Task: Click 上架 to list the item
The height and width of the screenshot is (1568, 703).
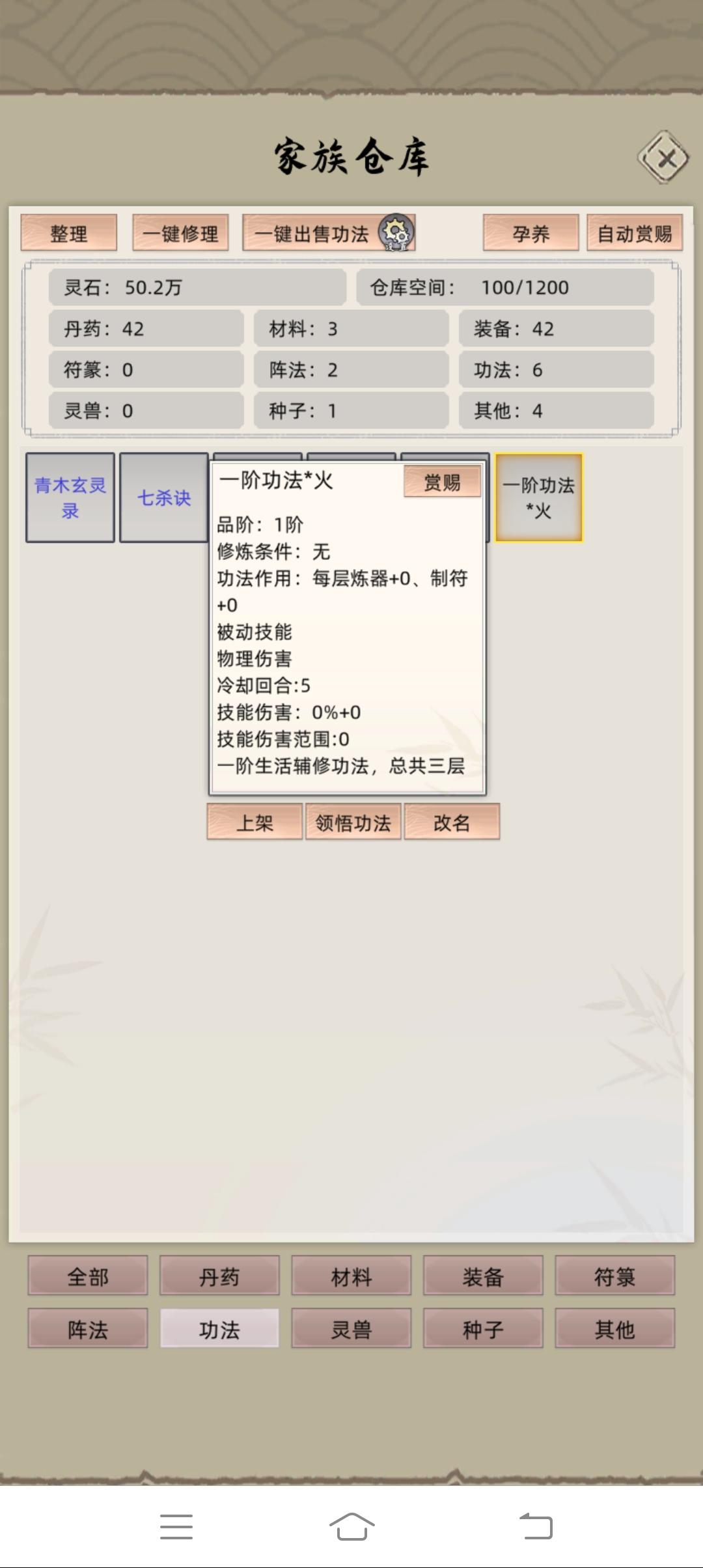Action: pyautogui.click(x=254, y=822)
